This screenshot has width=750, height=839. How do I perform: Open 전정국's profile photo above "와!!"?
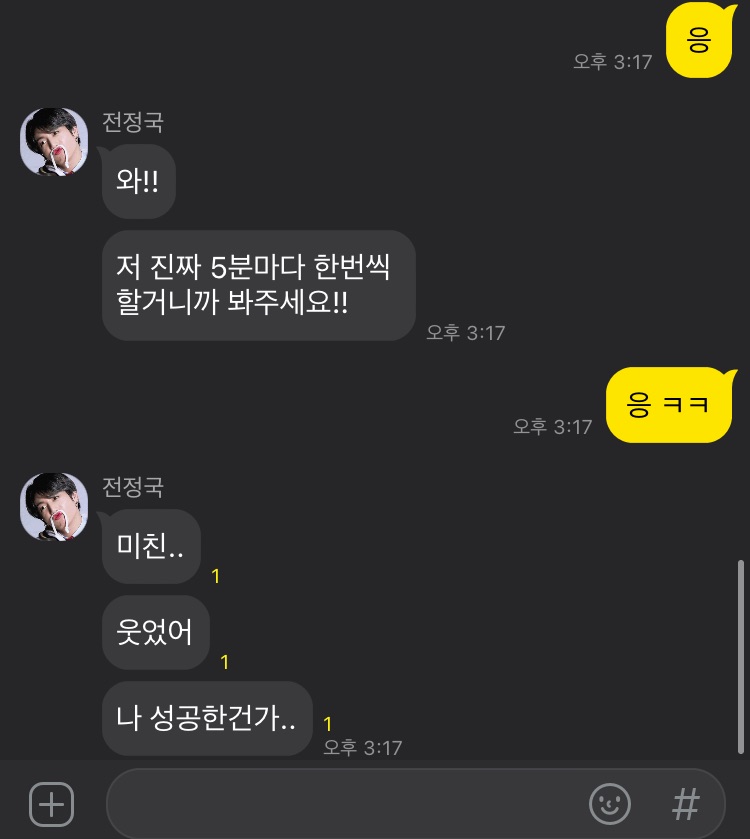54,141
